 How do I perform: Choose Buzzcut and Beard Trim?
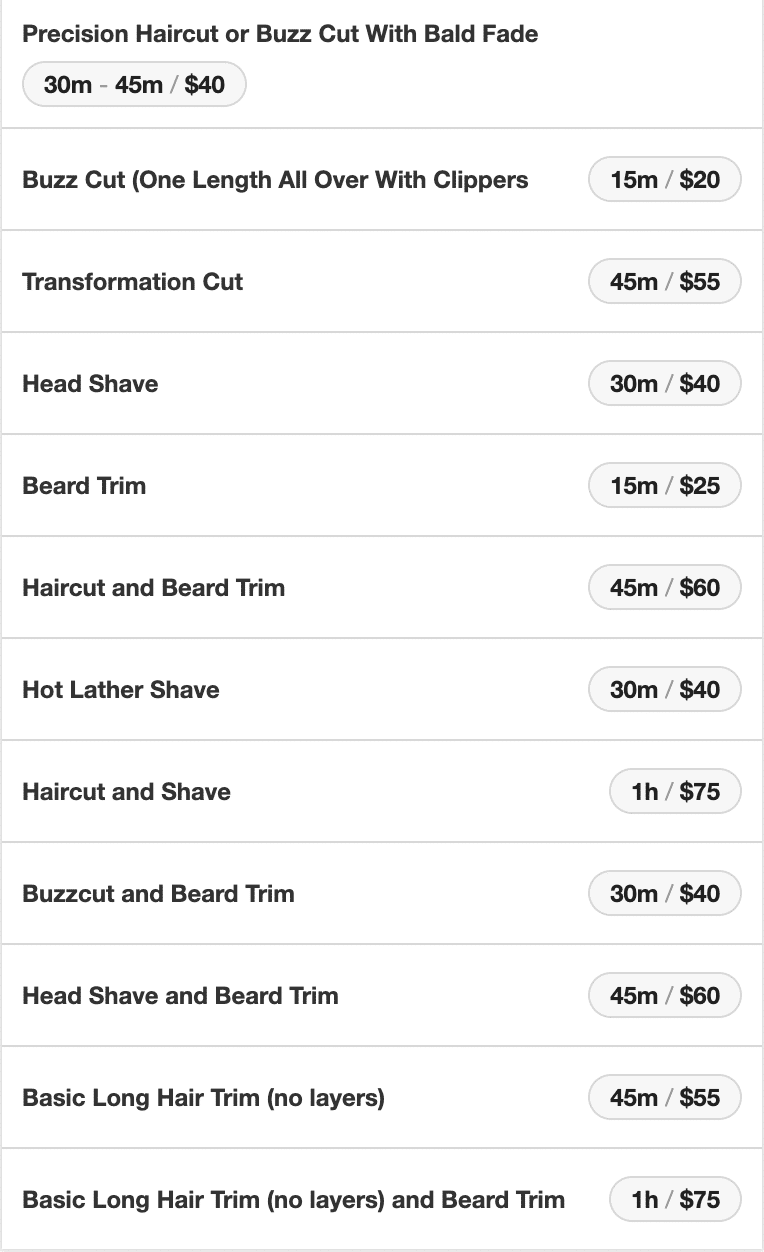click(382, 894)
